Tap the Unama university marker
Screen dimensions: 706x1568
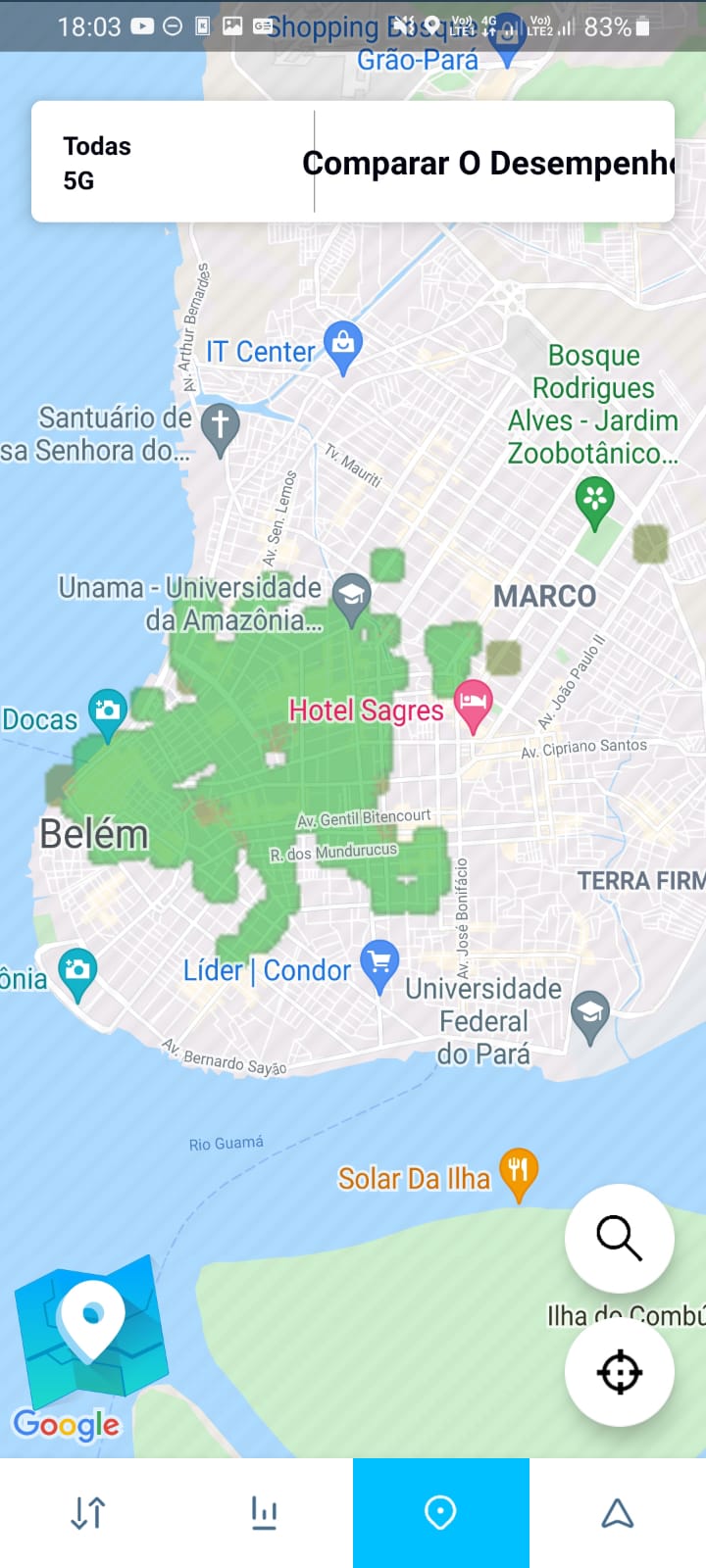351,597
